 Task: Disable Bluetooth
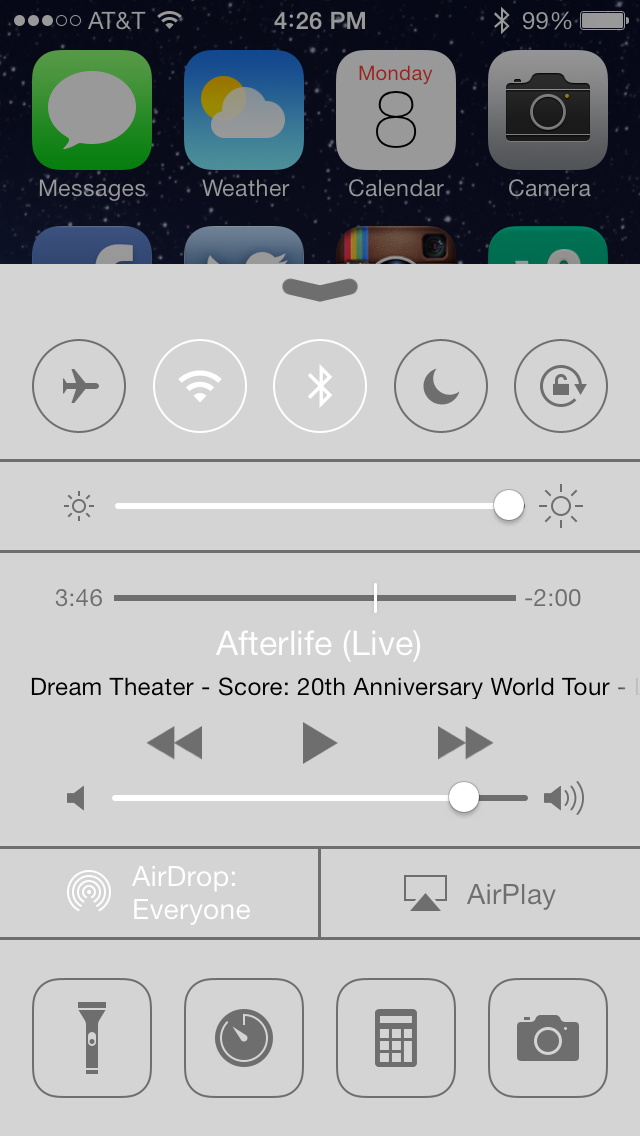[320, 386]
